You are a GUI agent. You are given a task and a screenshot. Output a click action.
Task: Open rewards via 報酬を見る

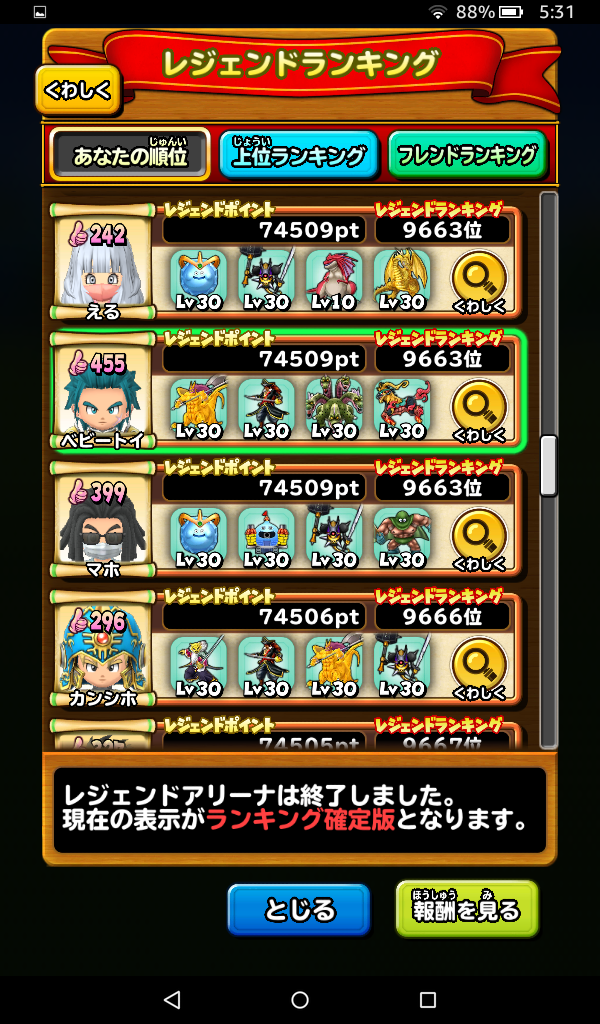467,909
